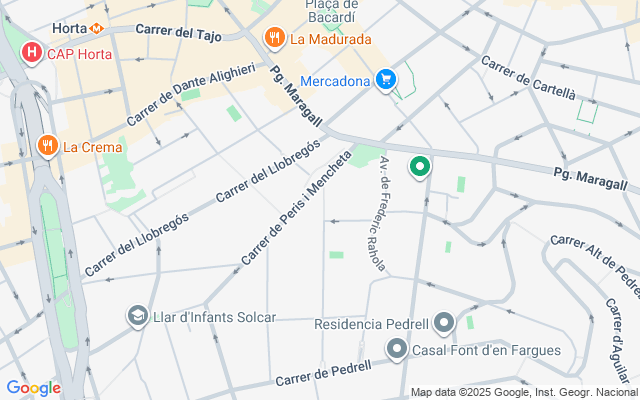Select the Horta metro station icon
Screen dimensions: 640x400
pyautogui.click(x=96, y=28)
